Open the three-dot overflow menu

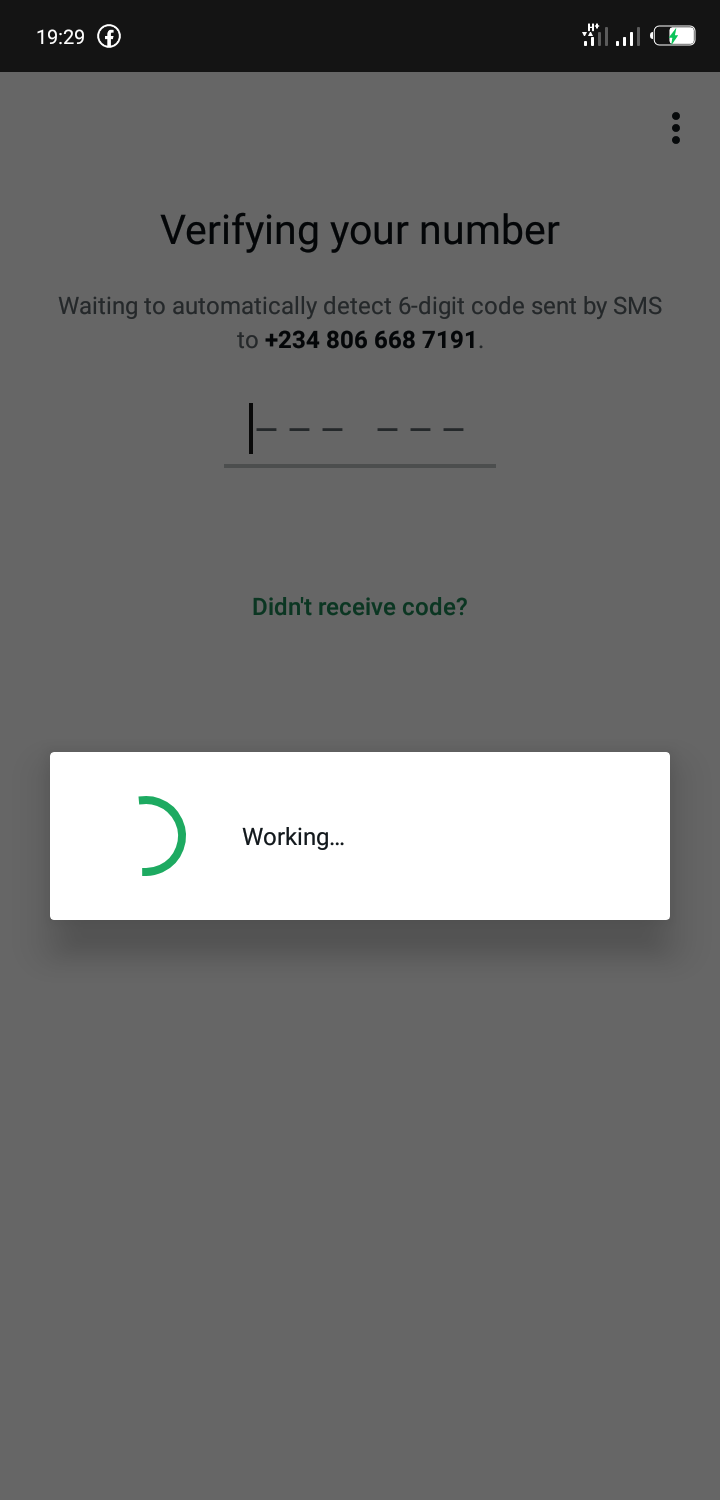coord(676,128)
